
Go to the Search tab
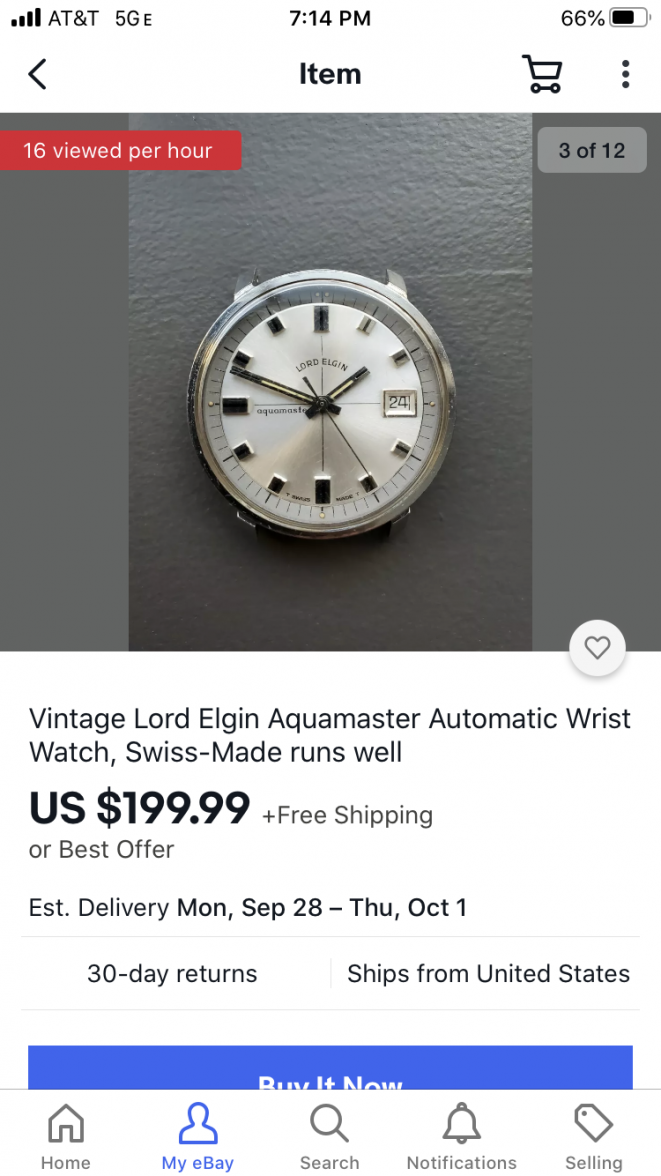coord(329,1138)
